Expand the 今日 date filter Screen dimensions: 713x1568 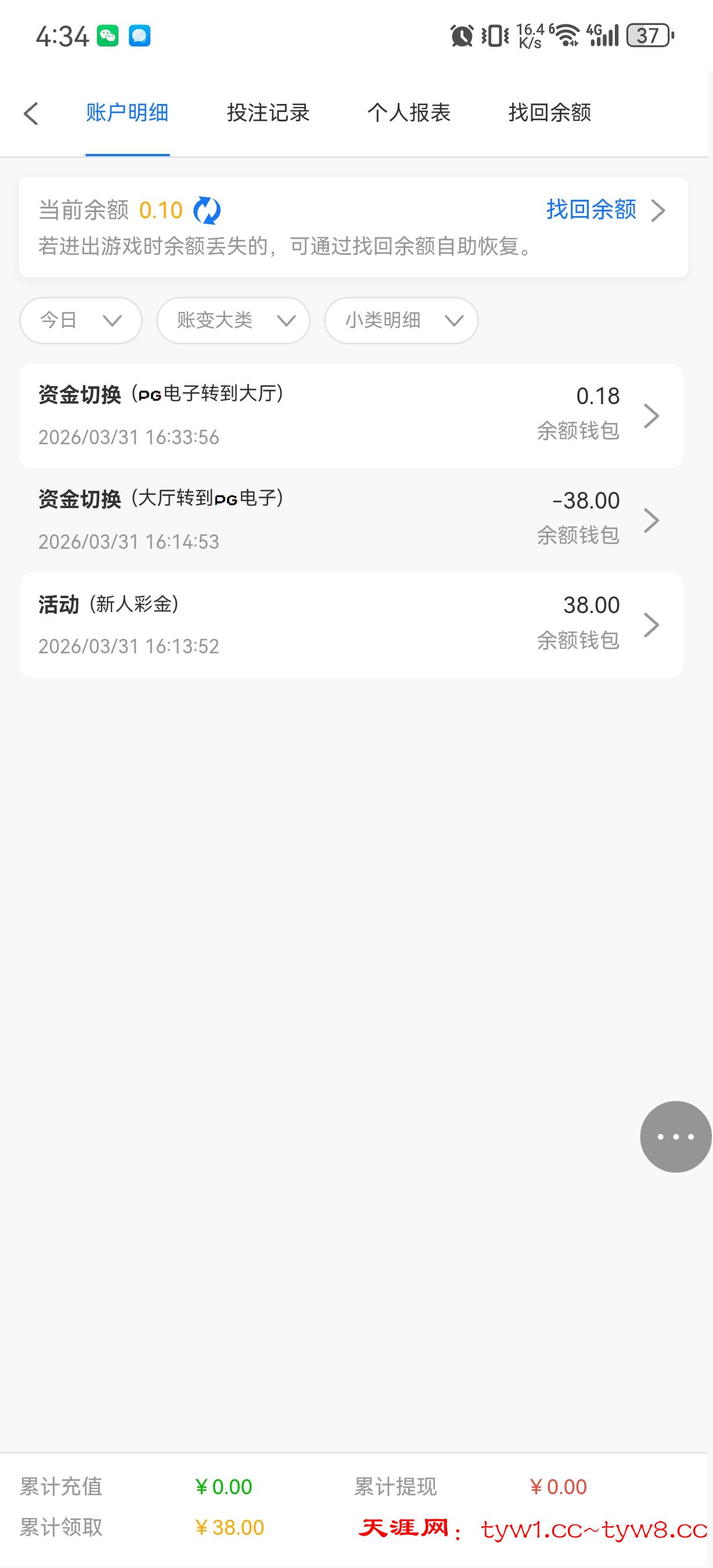click(x=81, y=320)
